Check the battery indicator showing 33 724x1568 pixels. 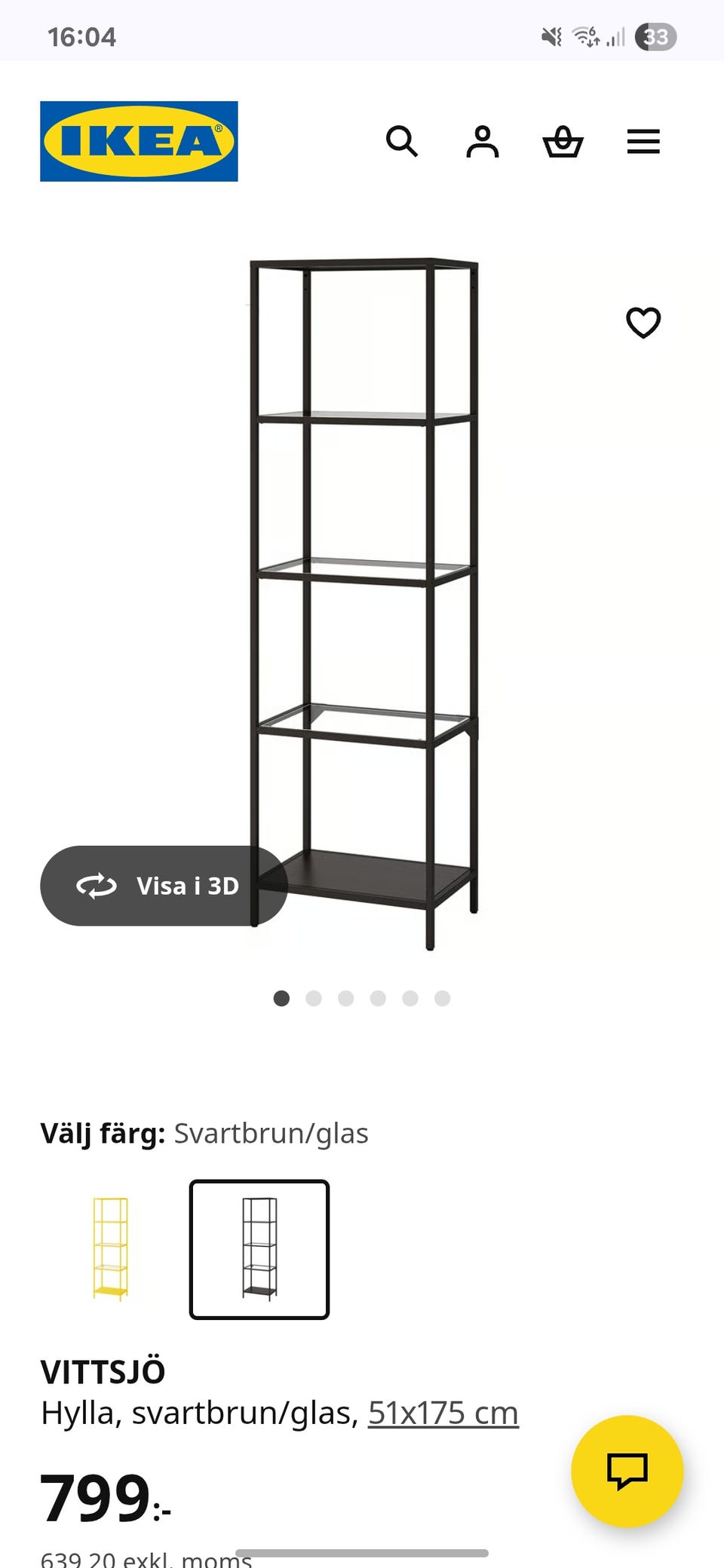point(655,34)
